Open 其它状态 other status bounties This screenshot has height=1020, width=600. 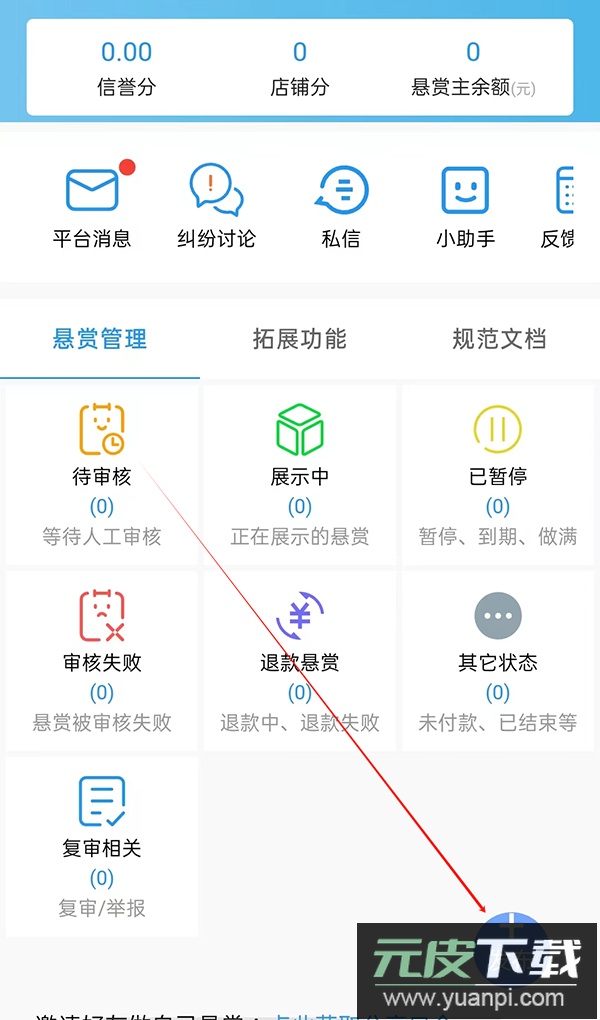coord(498,660)
